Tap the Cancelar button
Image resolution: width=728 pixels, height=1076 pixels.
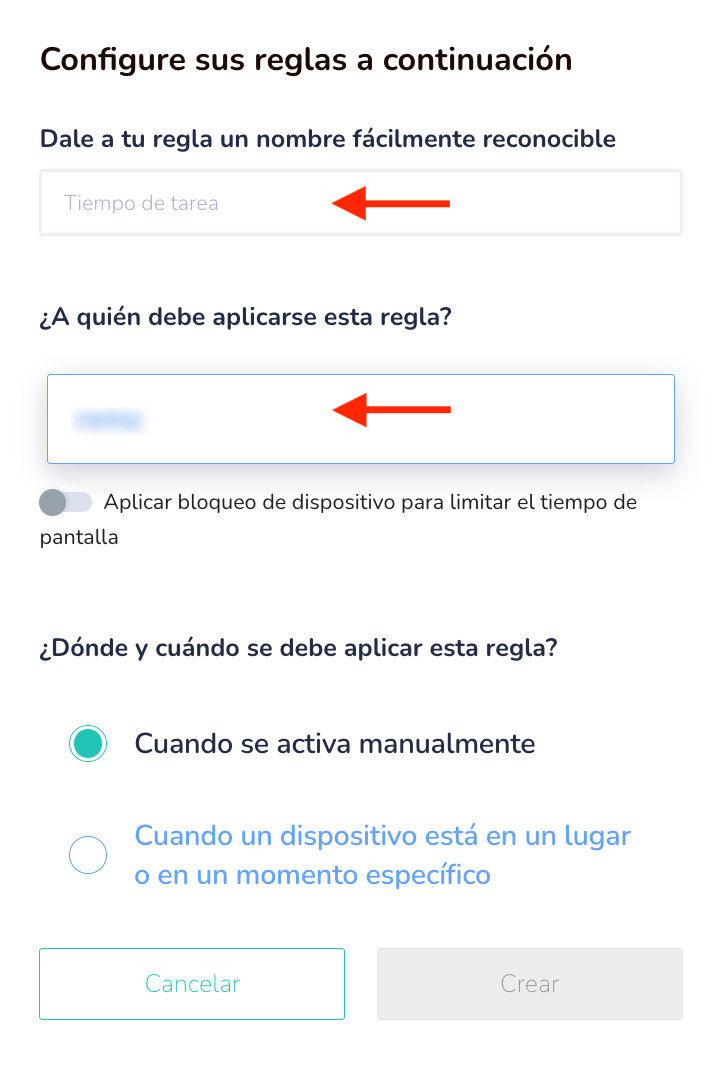192,984
